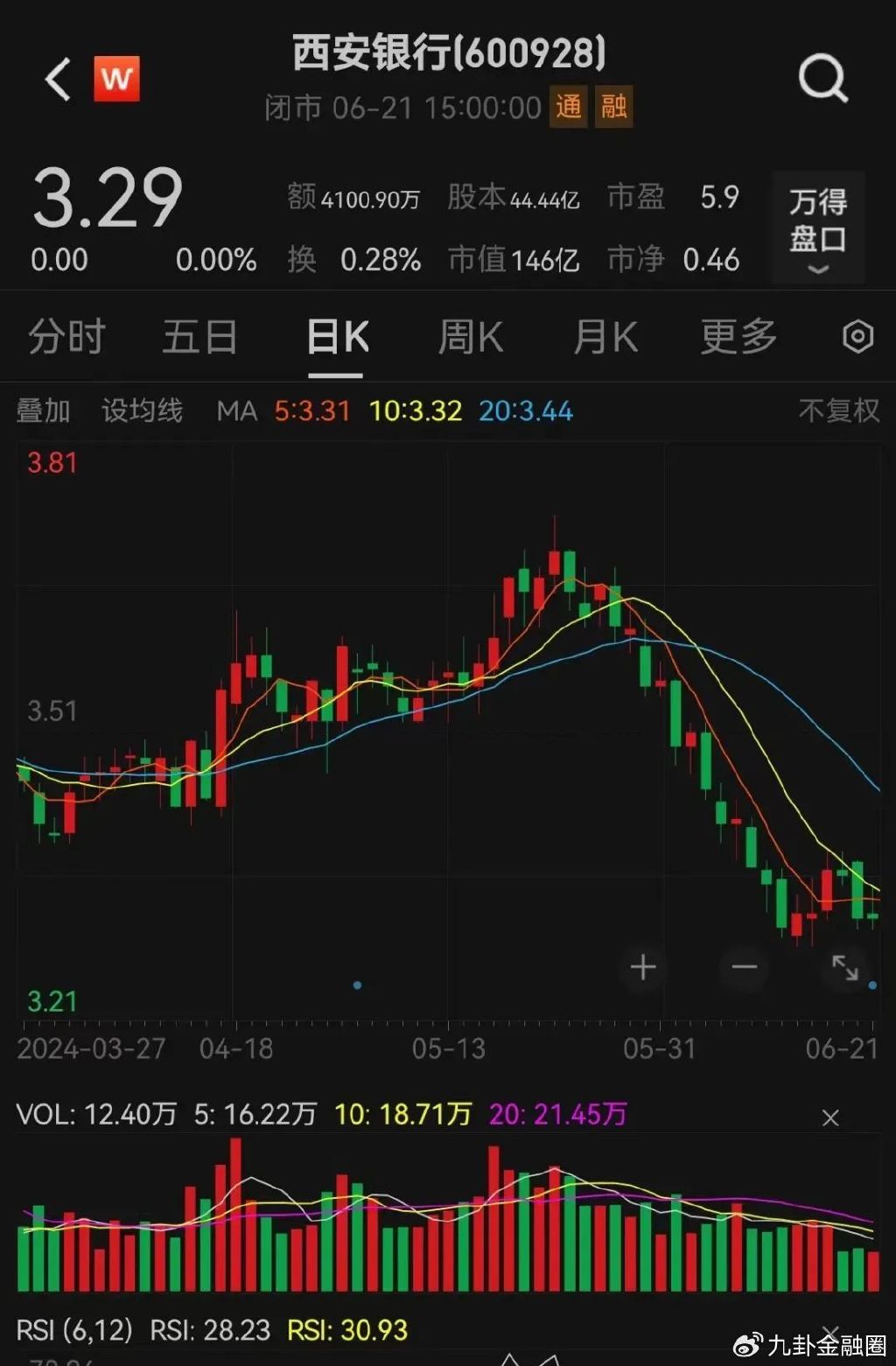Viewport: 896px width, 1366px height.
Task: Switch to the 周K weekly chart tab
Action: tap(470, 336)
